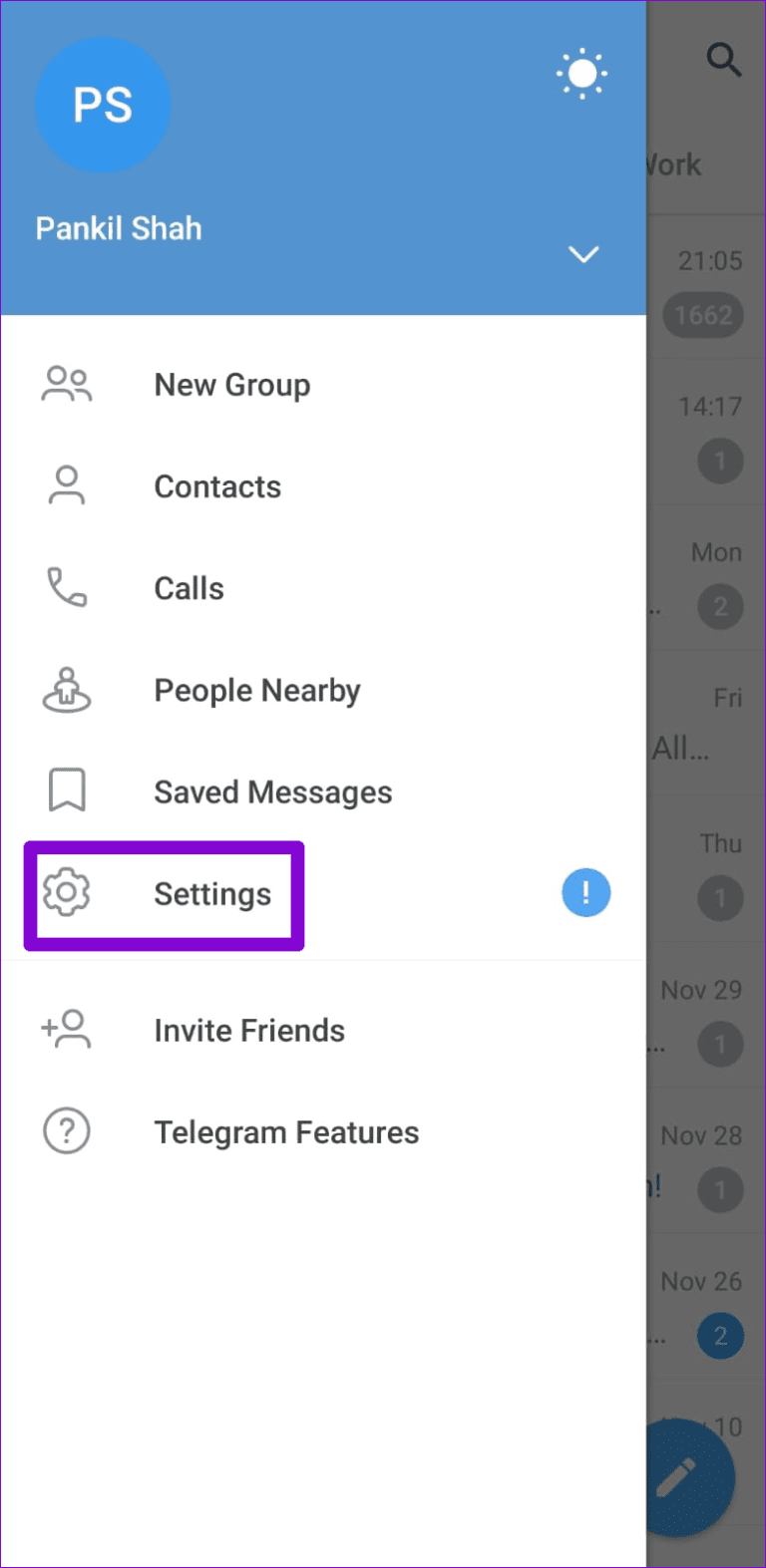Open Invite Friends
The width and height of the screenshot is (766, 1568).
click(249, 1030)
